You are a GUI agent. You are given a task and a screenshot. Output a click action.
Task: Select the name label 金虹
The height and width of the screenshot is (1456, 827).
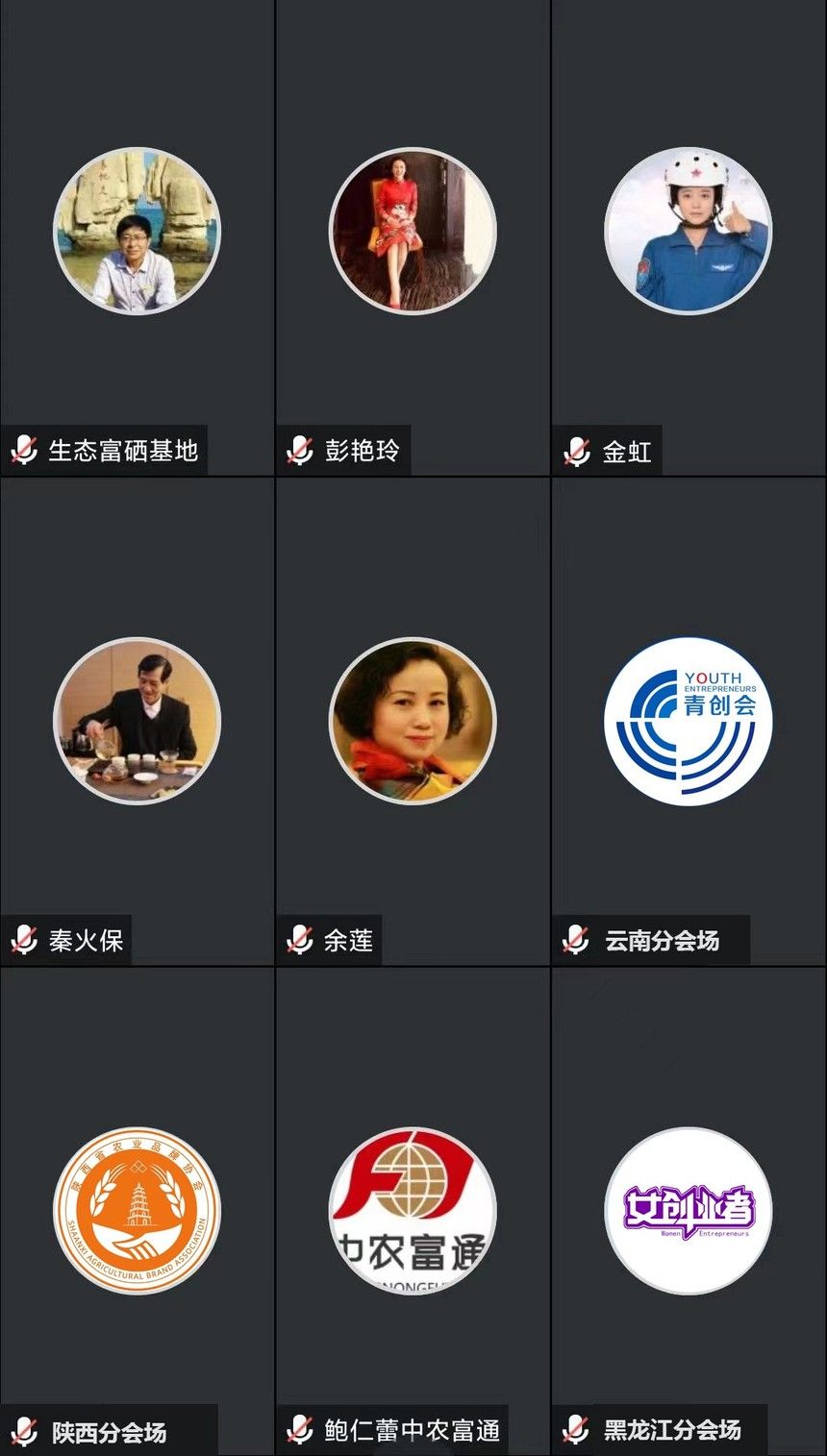pos(627,449)
